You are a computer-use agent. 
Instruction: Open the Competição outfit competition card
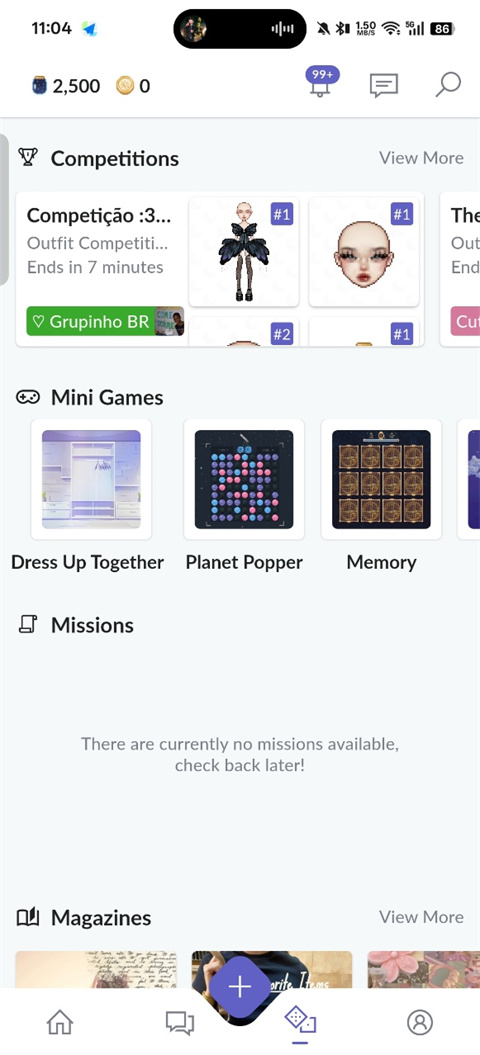pyautogui.click(x=220, y=269)
